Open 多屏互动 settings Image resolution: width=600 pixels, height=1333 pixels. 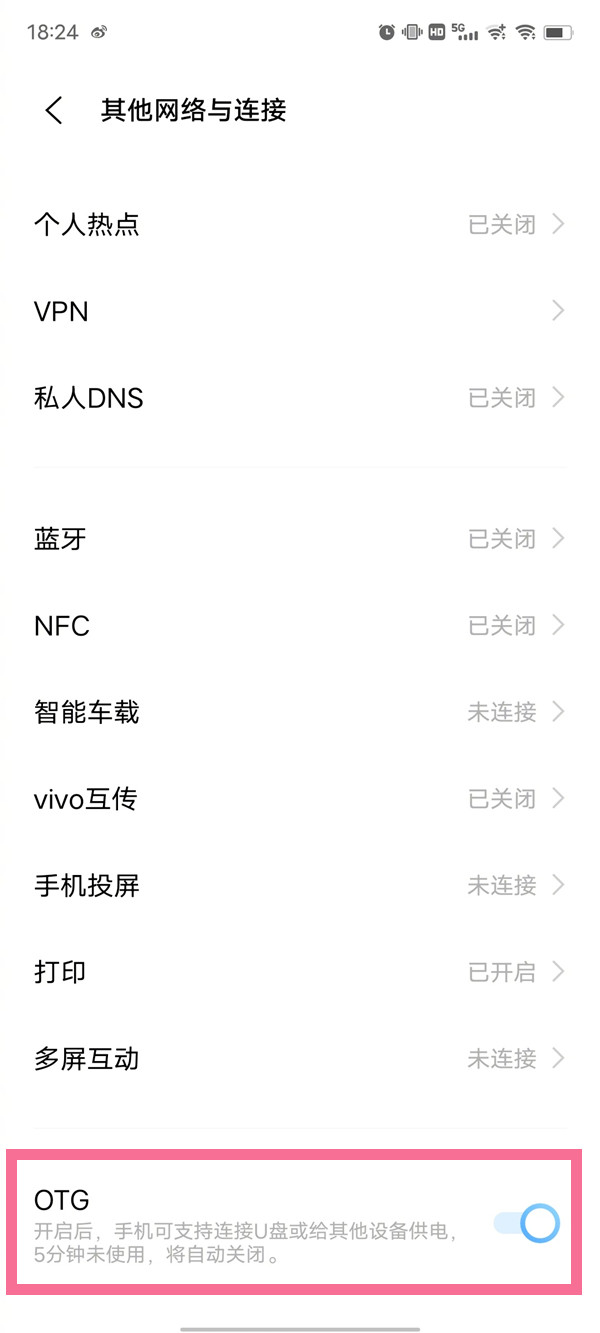coord(300,1058)
